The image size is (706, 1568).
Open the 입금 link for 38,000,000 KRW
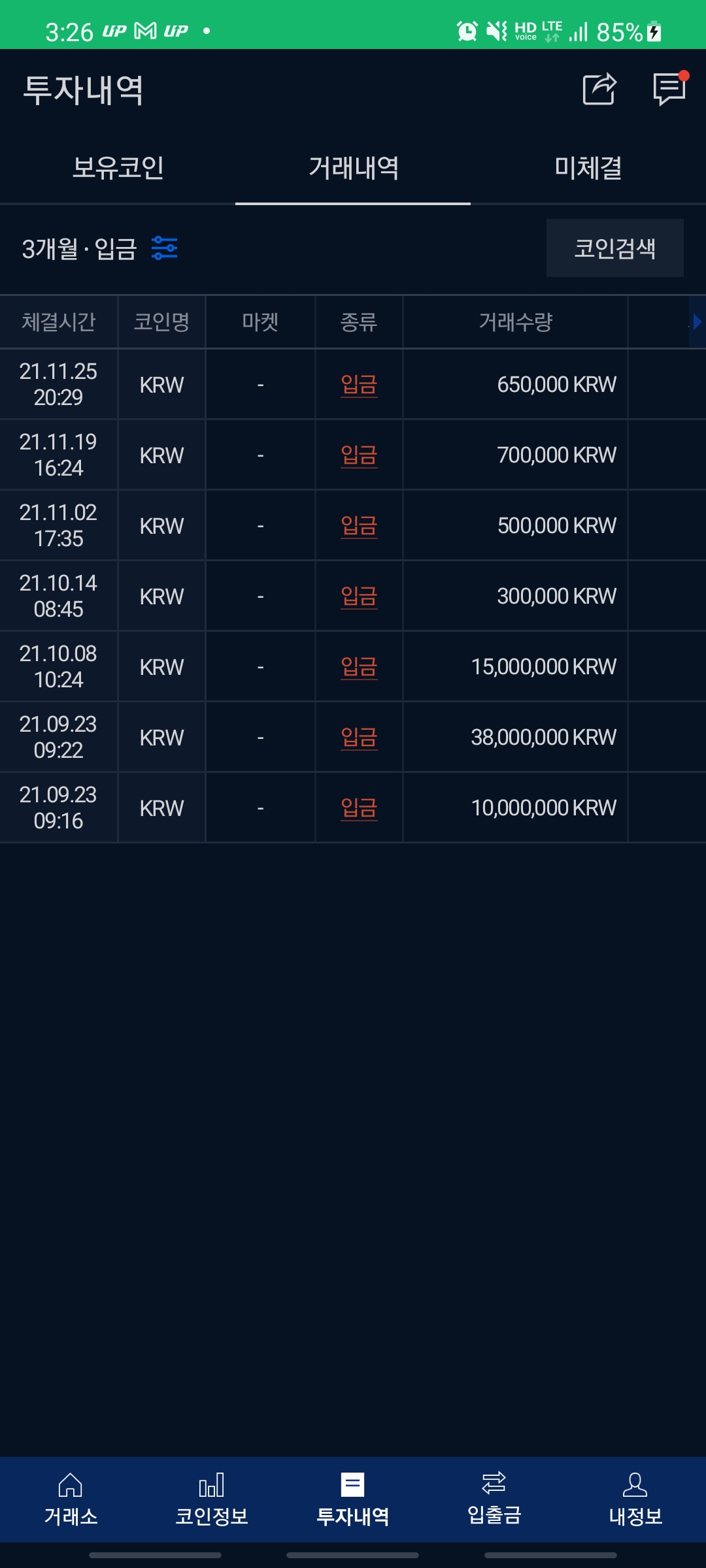point(359,738)
